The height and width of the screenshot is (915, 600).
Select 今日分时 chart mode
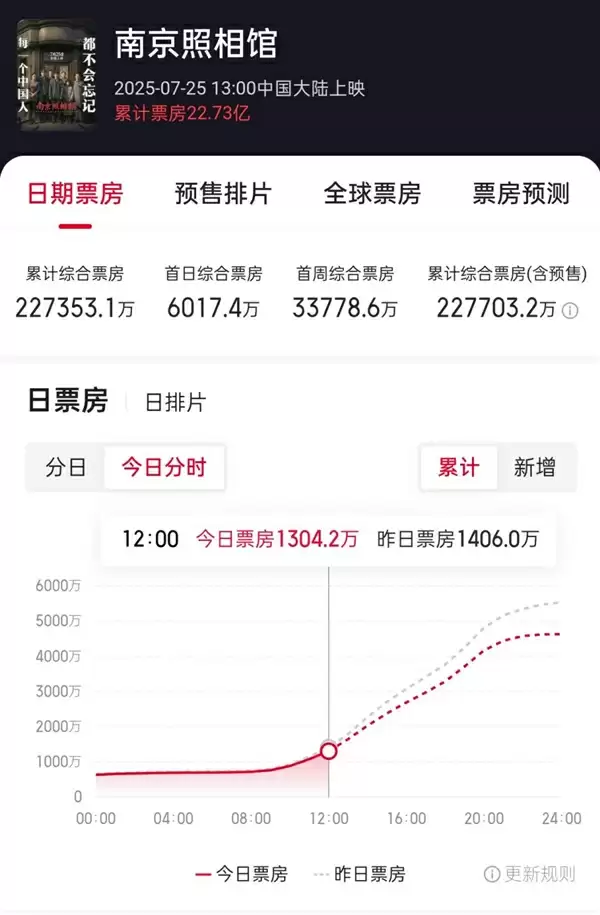point(164,467)
